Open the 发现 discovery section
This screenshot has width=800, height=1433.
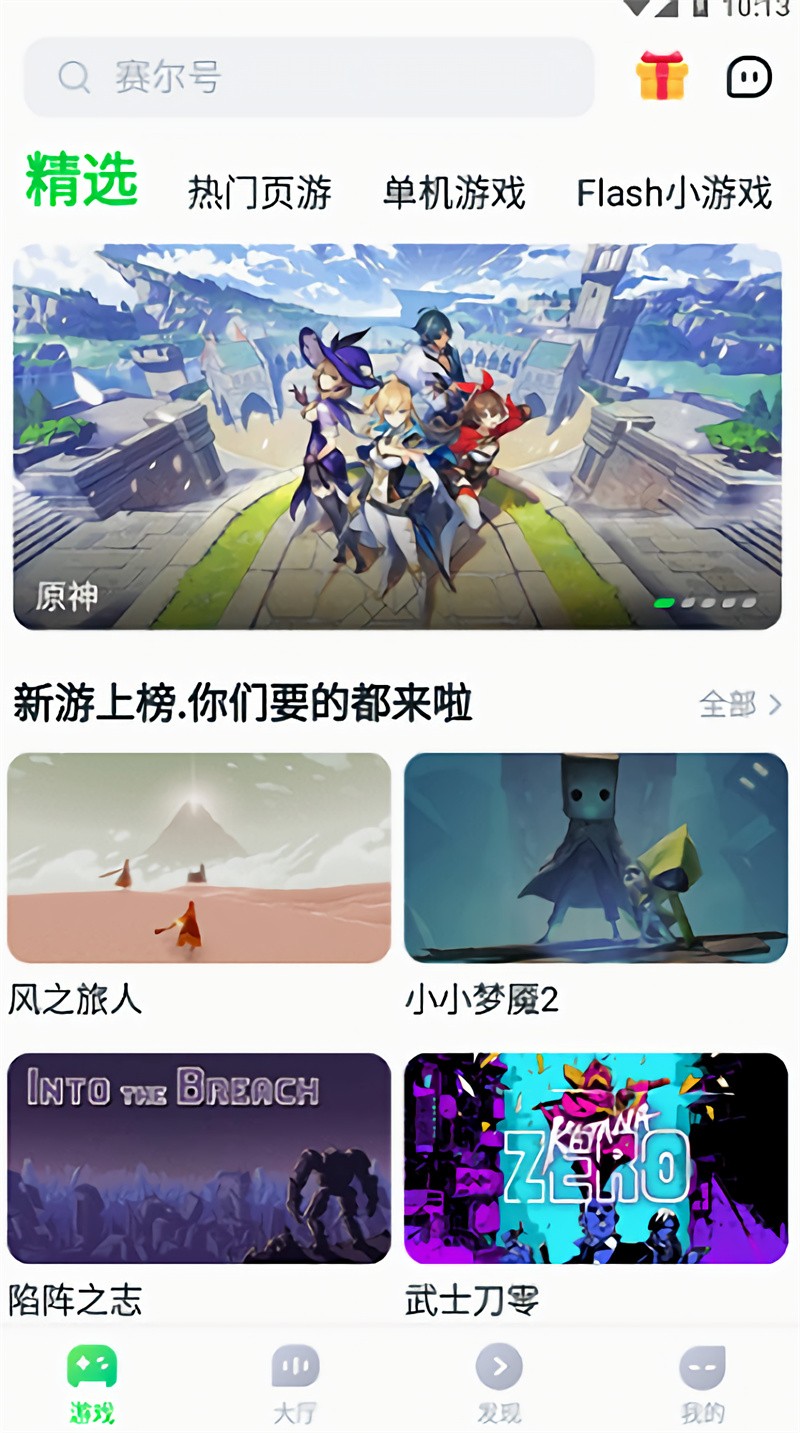[x=499, y=1385]
